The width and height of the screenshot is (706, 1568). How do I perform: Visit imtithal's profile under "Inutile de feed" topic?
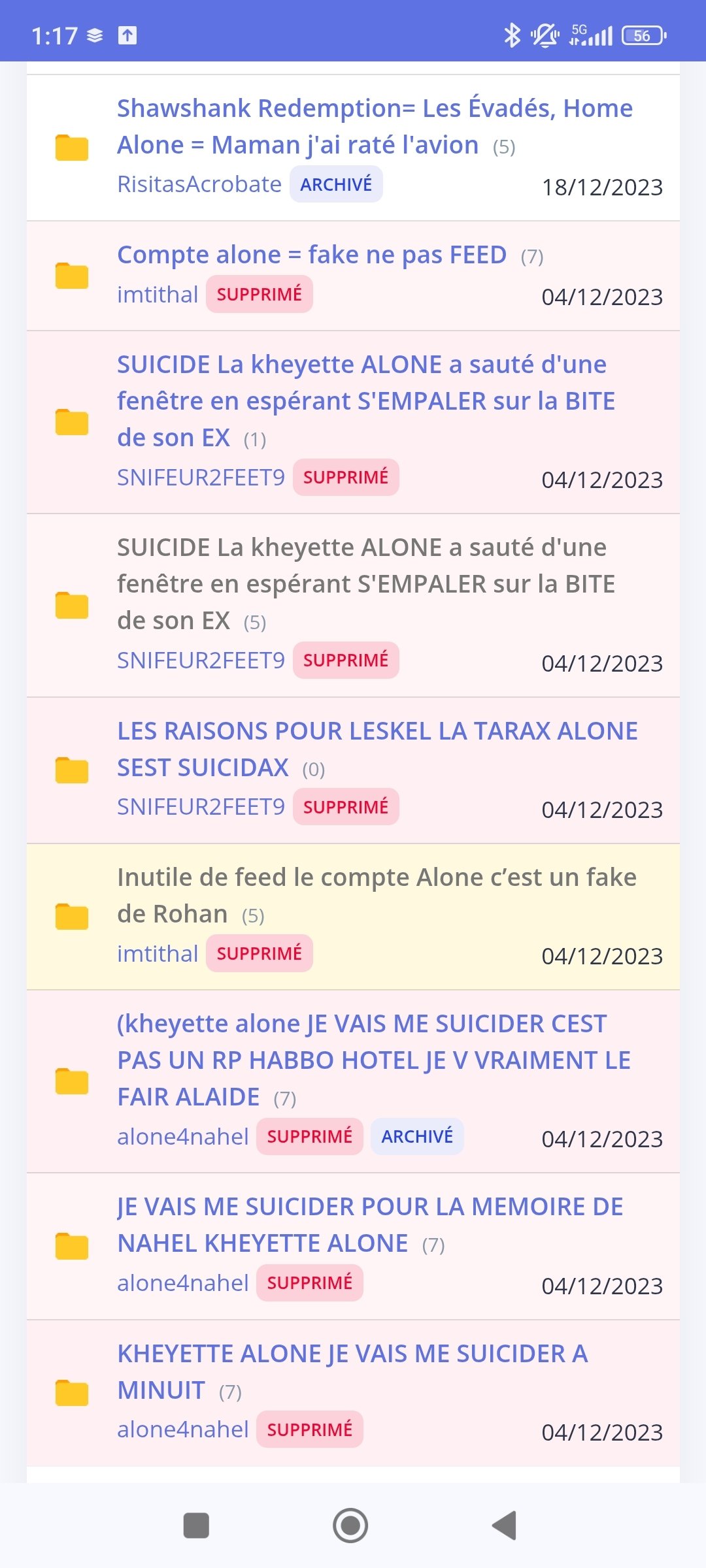tap(157, 954)
